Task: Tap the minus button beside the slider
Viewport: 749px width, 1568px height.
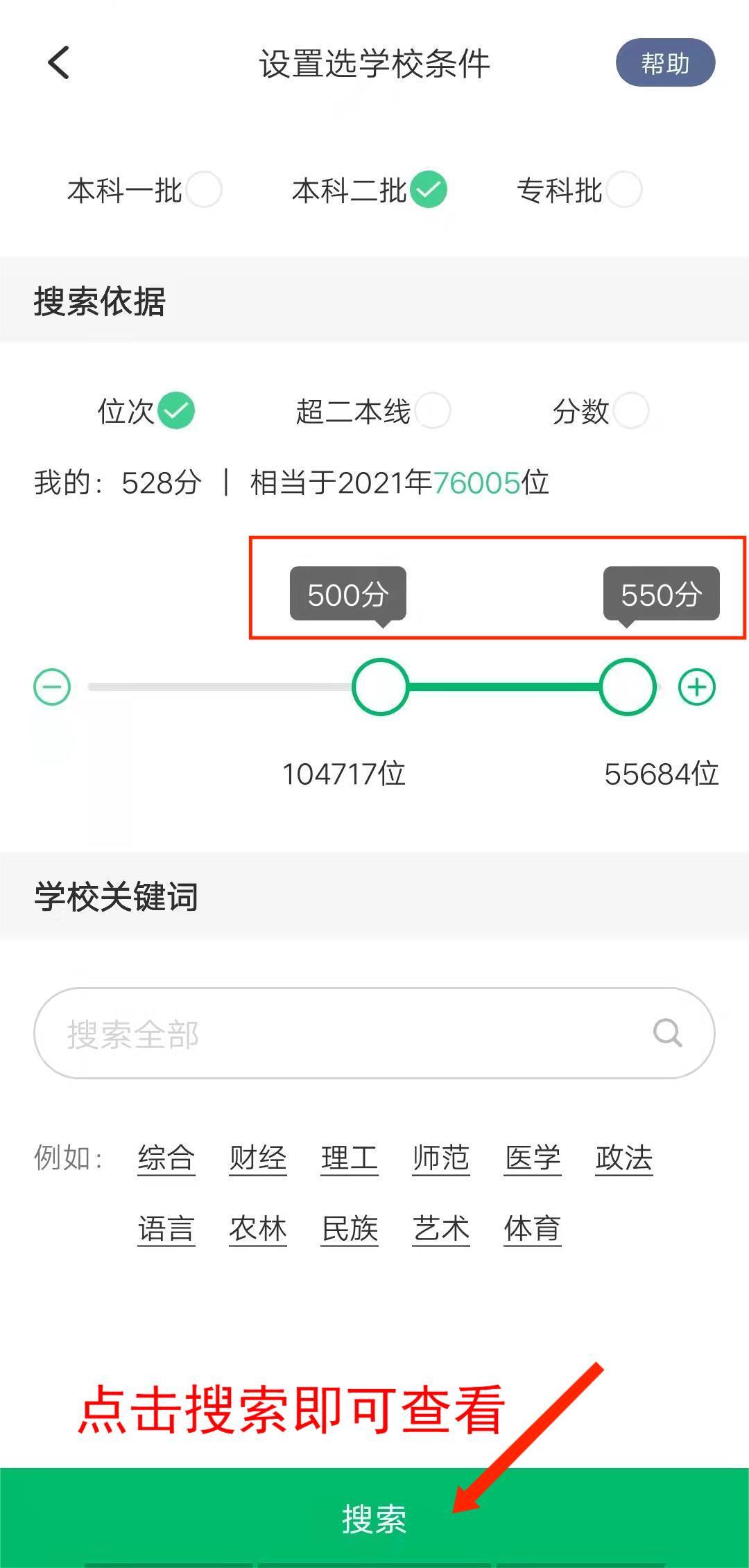Action: click(53, 687)
